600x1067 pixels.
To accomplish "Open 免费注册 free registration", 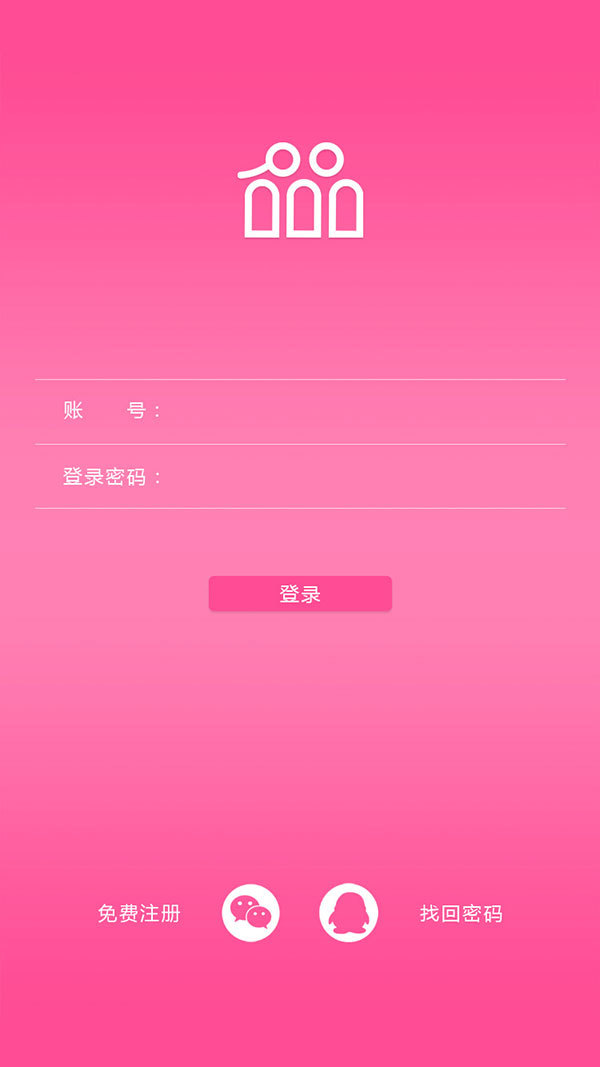I will (139, 913).
